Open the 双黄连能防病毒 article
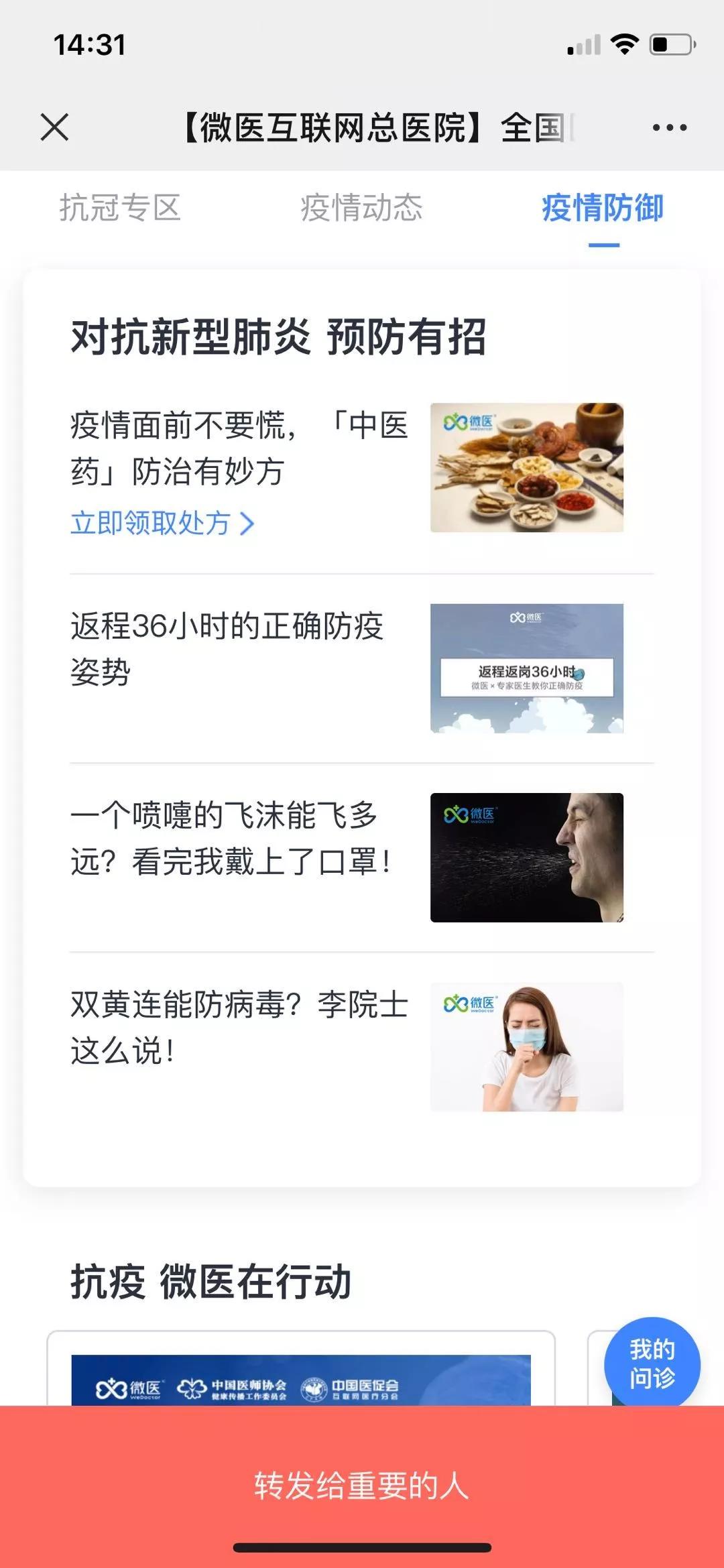Screen dimensions: 724x1568 239,1027
